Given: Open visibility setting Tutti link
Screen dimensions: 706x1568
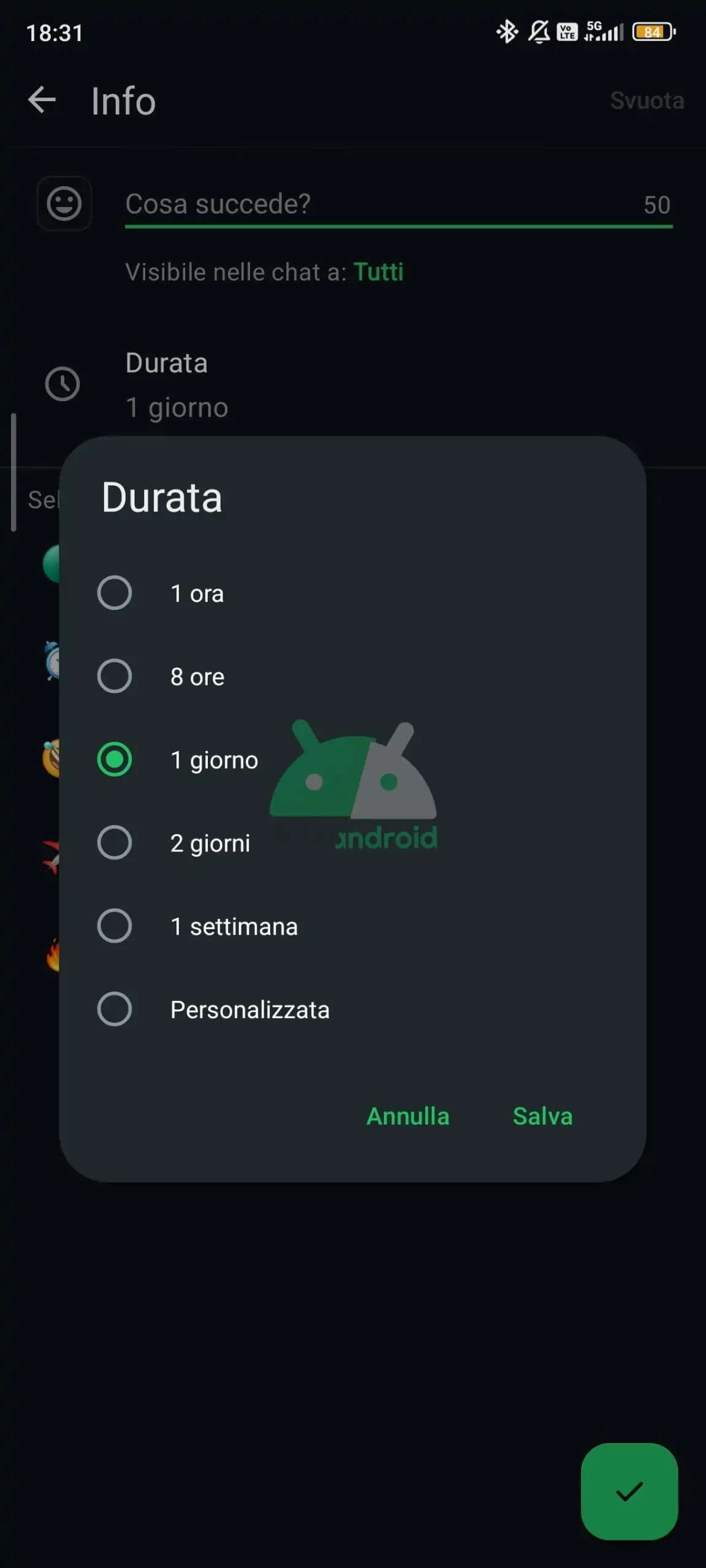Looking at the screenshot, I should pos(378,272).
